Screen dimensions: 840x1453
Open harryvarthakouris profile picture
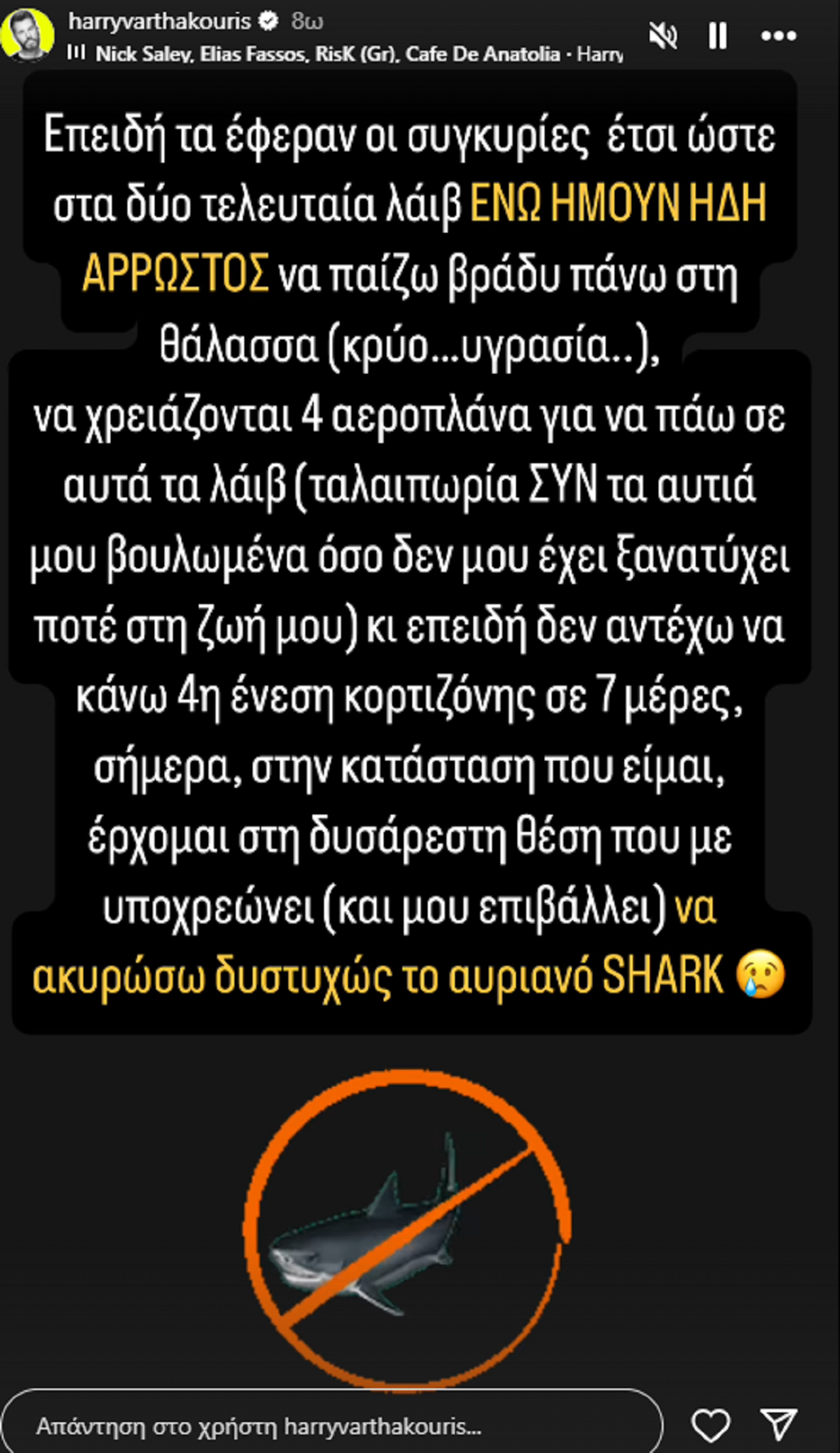pyautogui.click(x=28, y=34)
